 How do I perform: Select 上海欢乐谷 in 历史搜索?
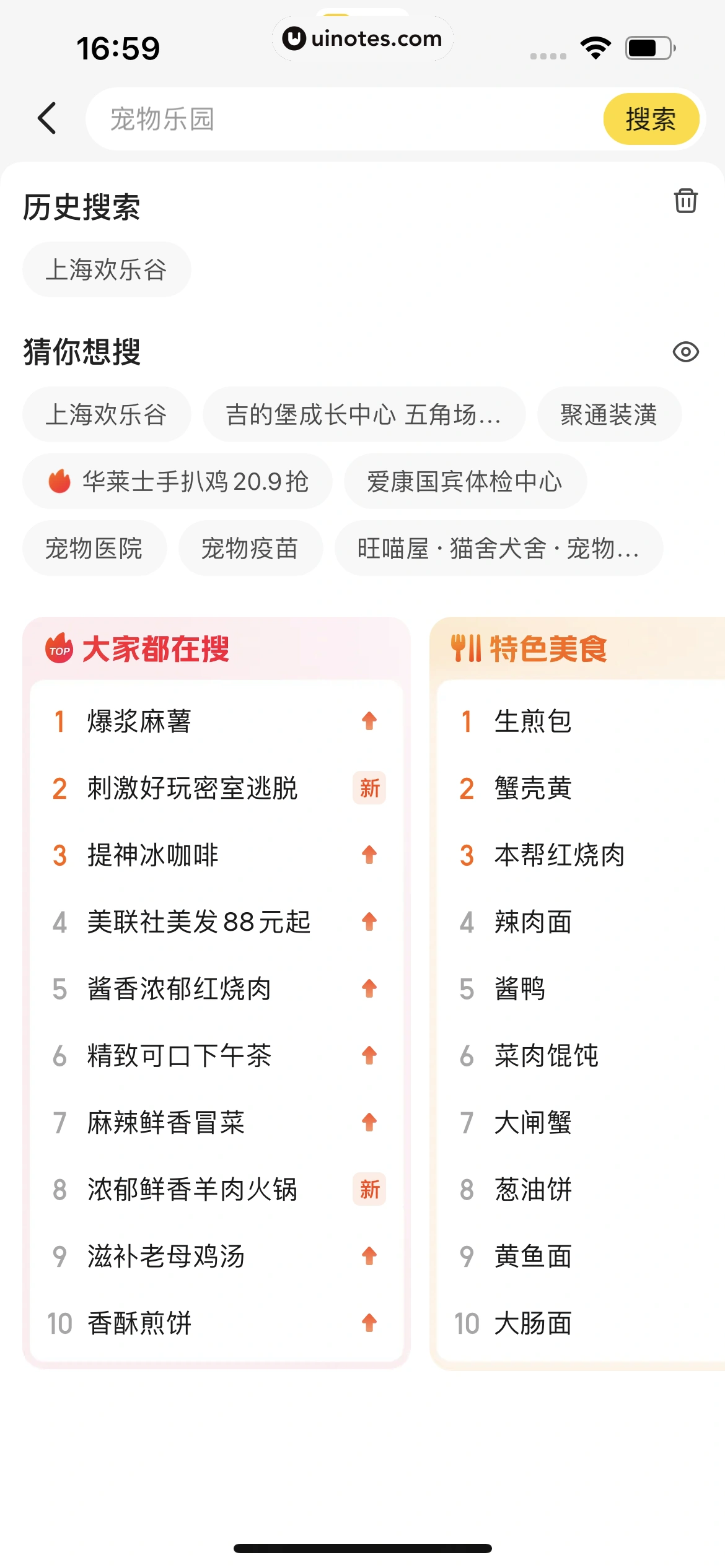coord(107,269)
